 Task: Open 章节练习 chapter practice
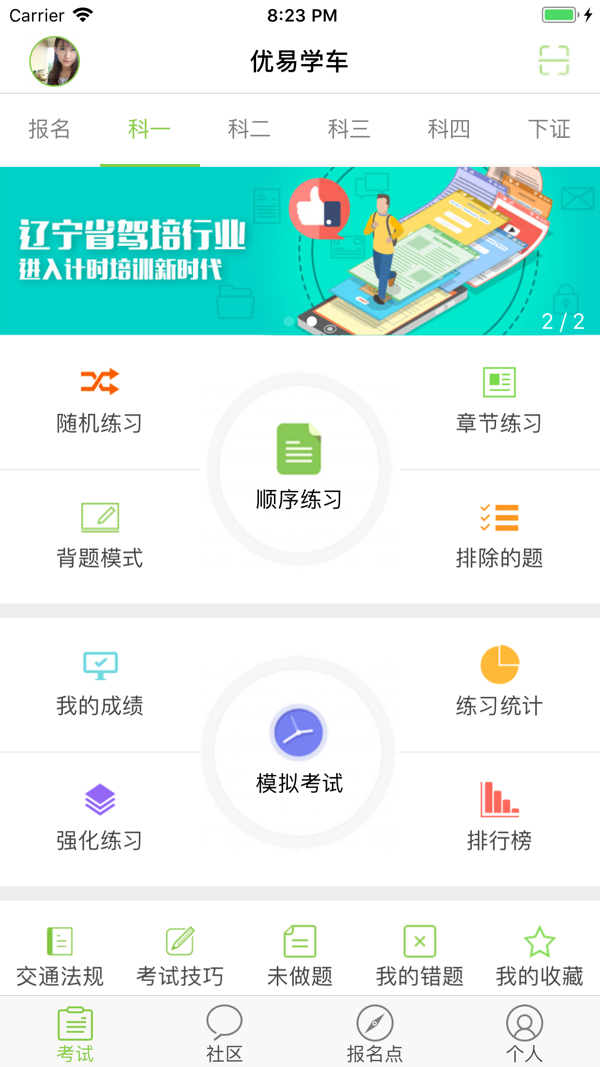click(499, 401)
